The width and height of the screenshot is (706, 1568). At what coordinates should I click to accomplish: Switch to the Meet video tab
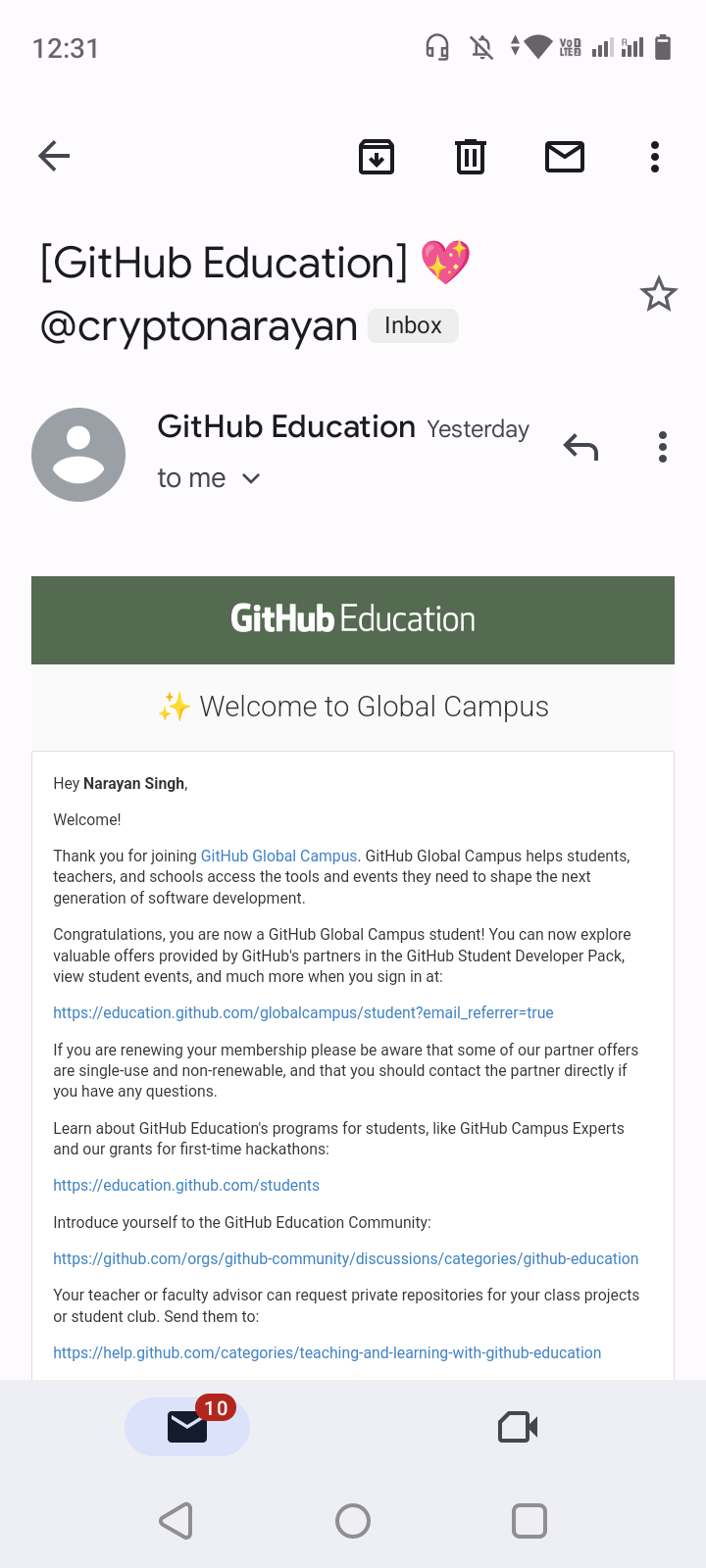(x=518, y=1427)
